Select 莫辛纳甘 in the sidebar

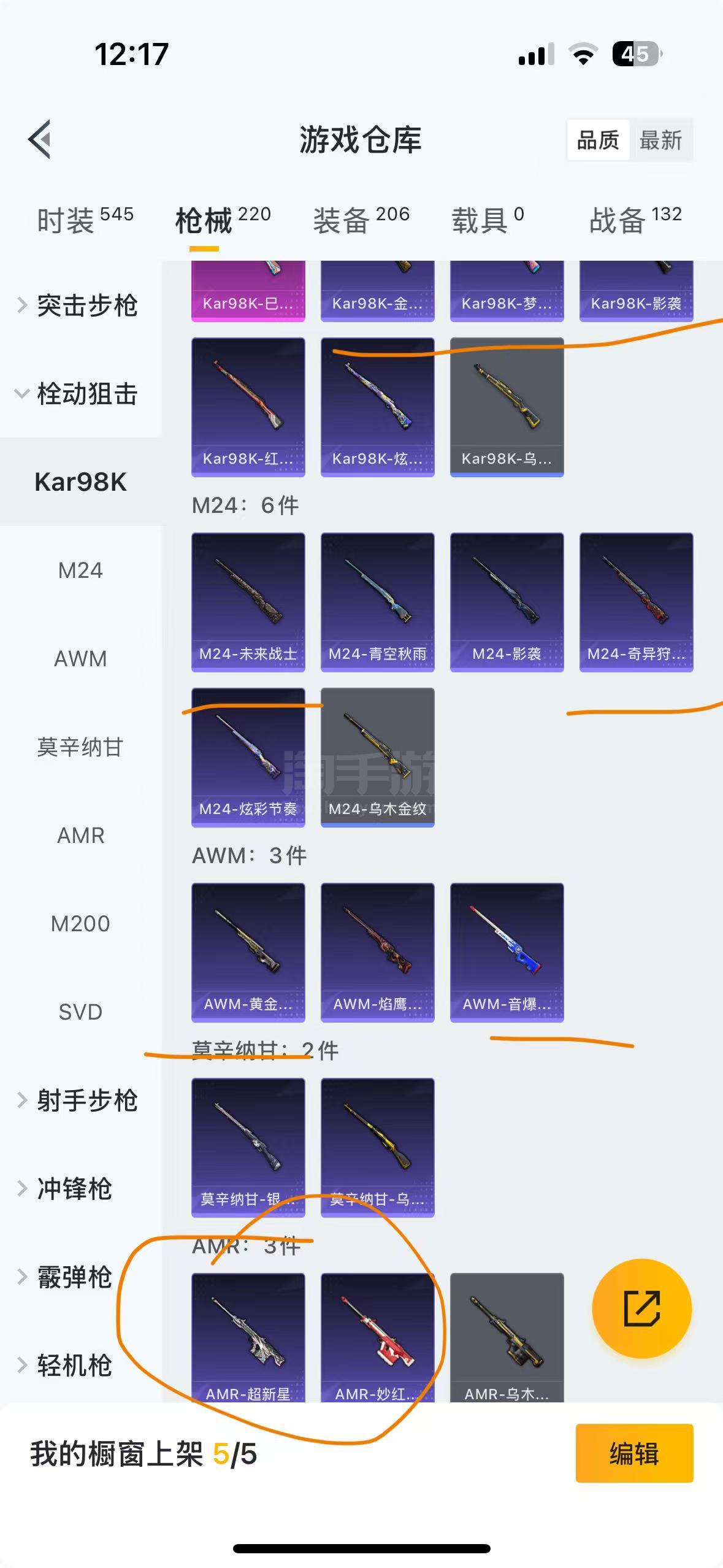[80, 747]
